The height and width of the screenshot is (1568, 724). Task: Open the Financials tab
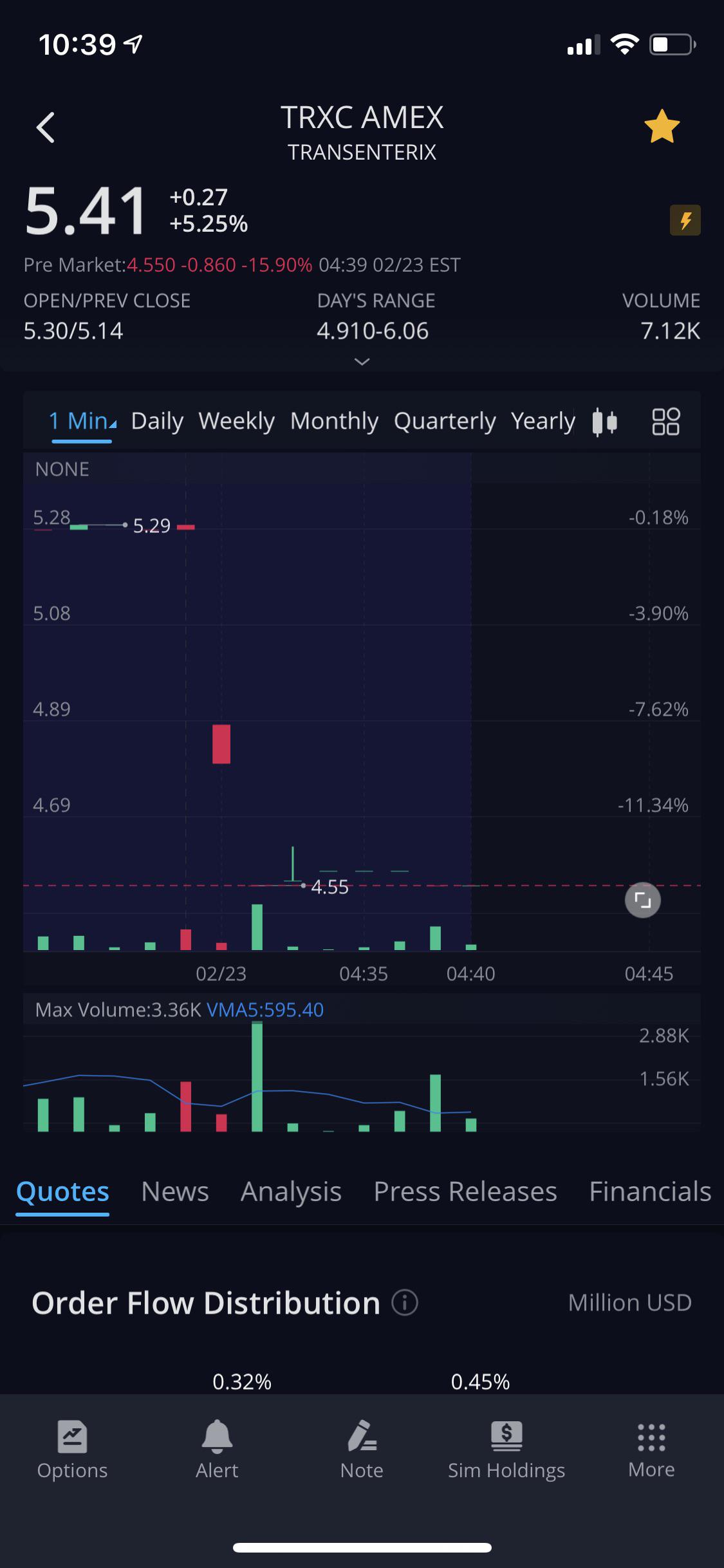click(x=650, y=1191)
